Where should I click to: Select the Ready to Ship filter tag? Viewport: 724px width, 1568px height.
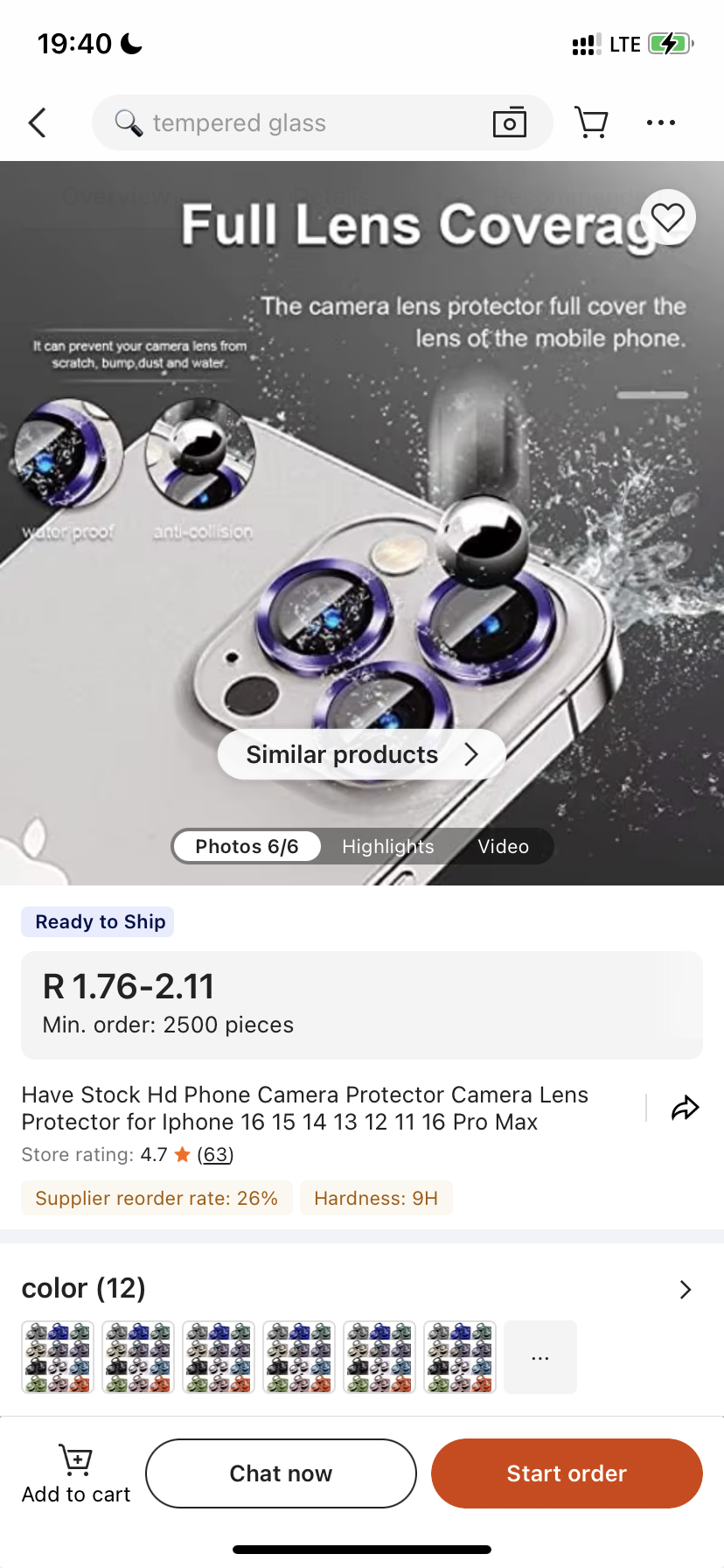97,921
